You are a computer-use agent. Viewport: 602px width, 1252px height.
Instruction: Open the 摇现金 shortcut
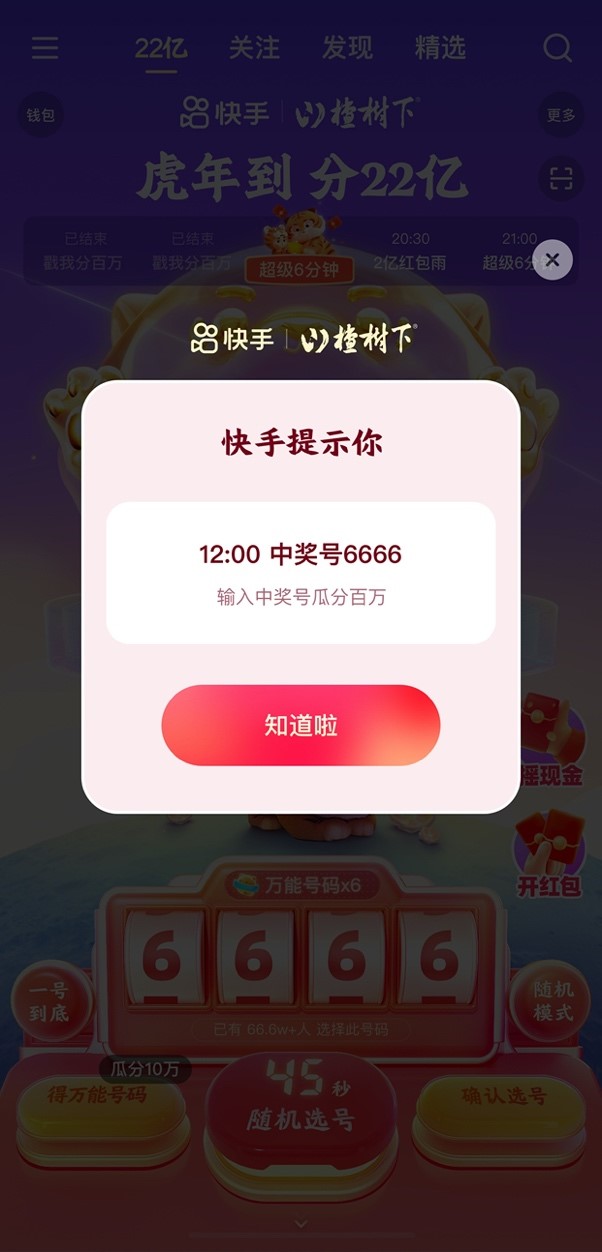point(551,745)
